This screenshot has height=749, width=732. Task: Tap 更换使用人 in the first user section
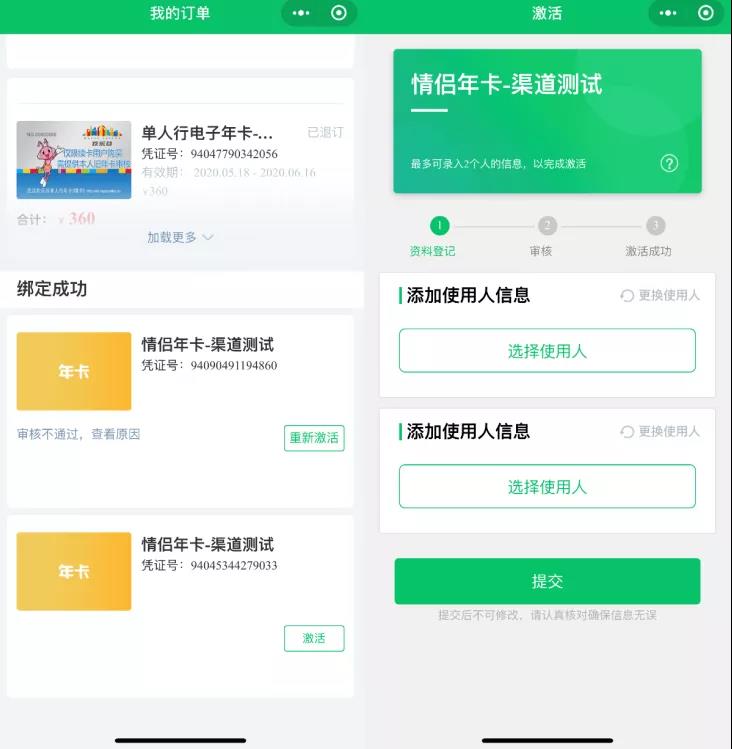point(660,295)
